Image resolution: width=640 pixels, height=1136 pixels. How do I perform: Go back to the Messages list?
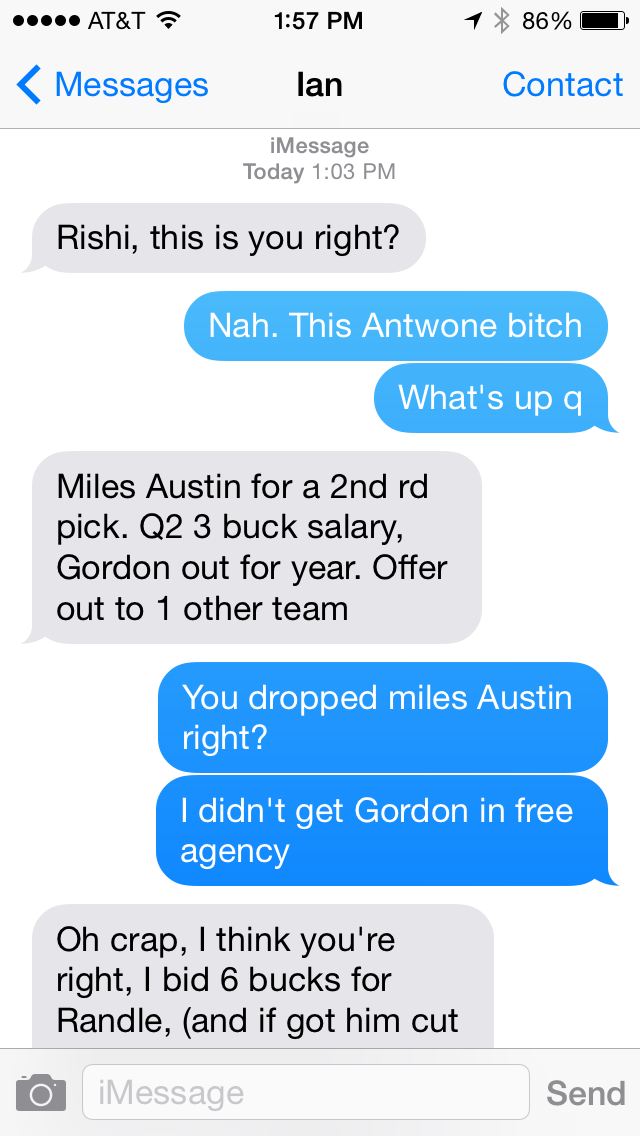(112, 85)
